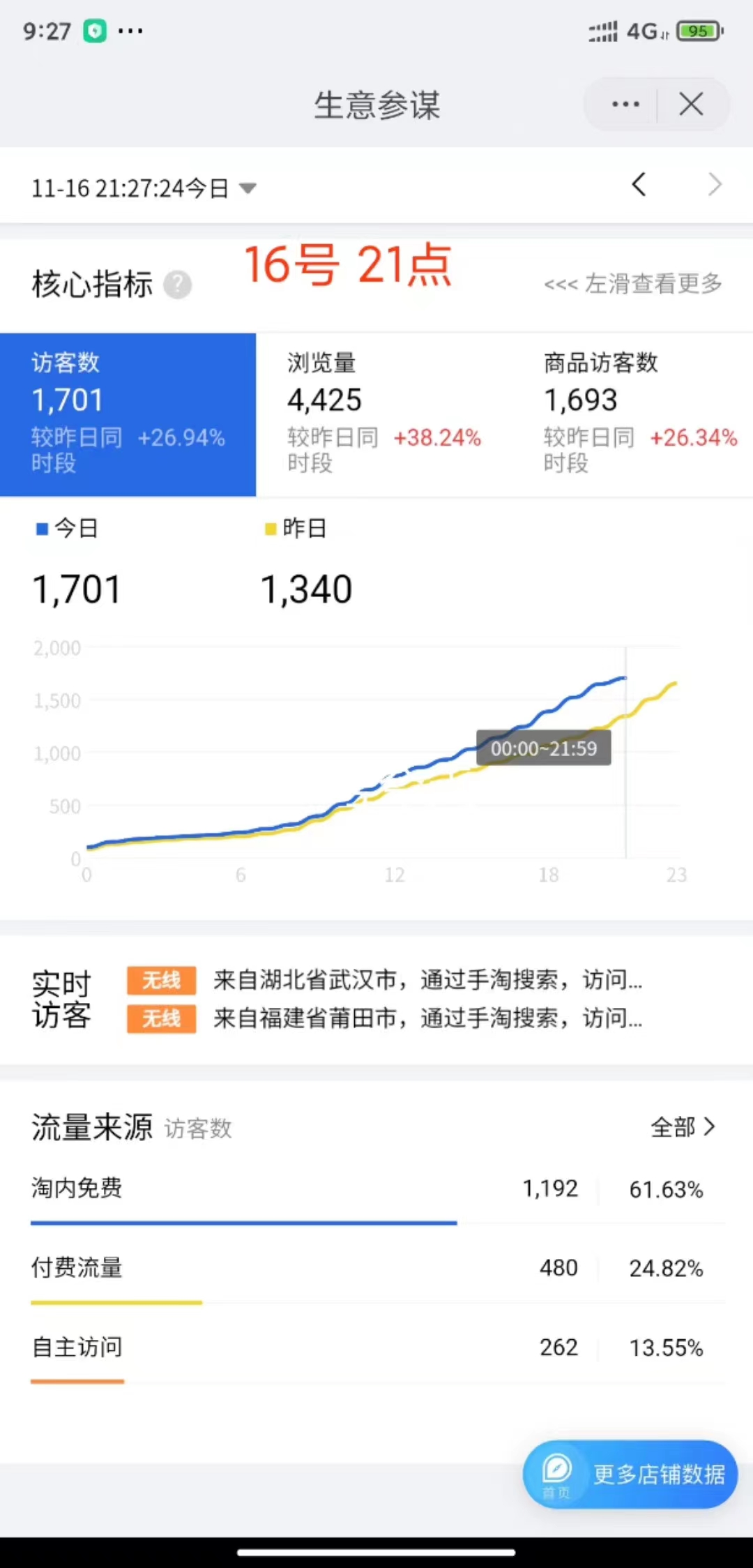View 全部 traffic sources
The height and width of the screenshot is (1568, 753).
pyautogui.click(x=683, y=1126)
